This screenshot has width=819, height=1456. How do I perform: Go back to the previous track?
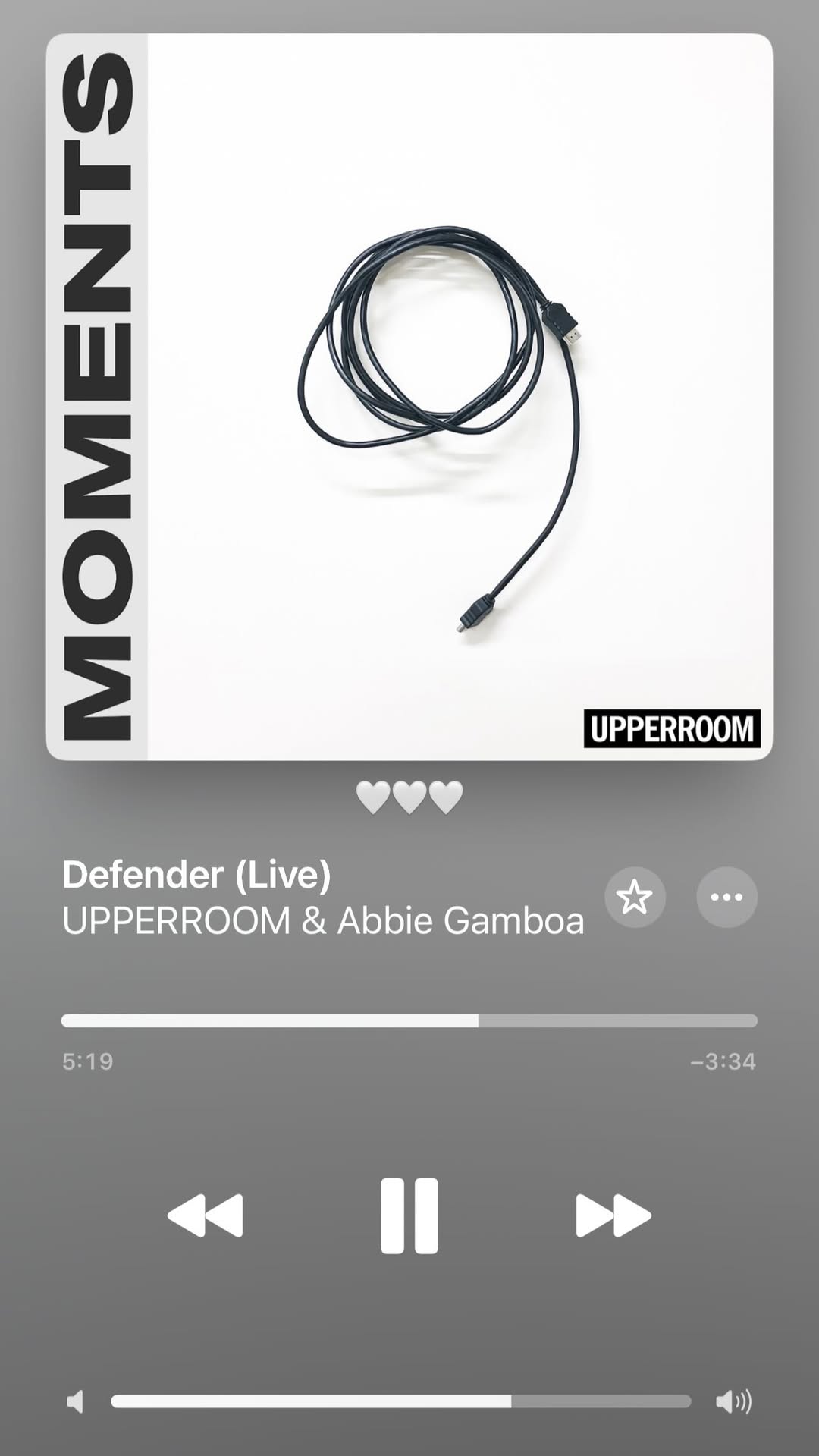click(205, 1215)
